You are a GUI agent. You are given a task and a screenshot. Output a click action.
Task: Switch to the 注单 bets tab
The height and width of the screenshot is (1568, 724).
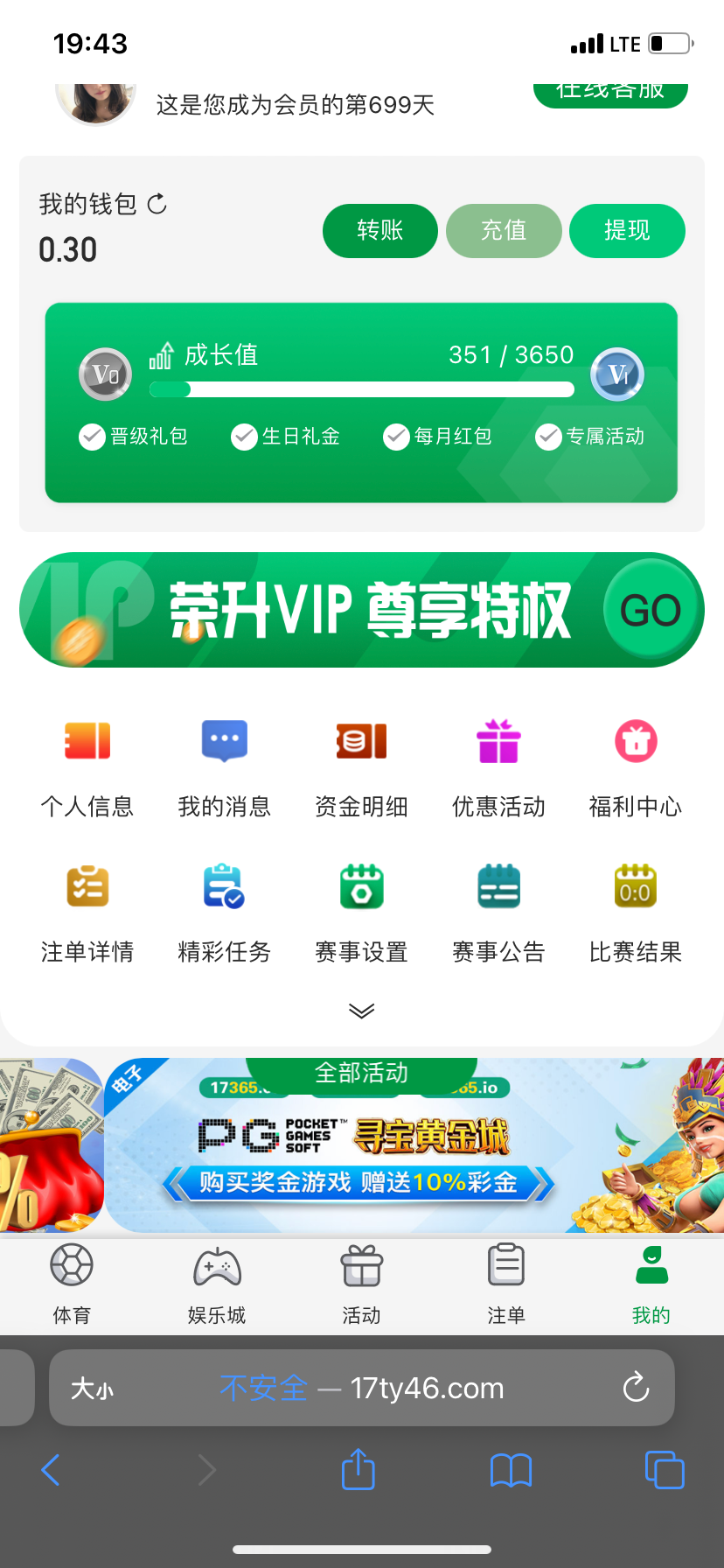[506, 1284]
